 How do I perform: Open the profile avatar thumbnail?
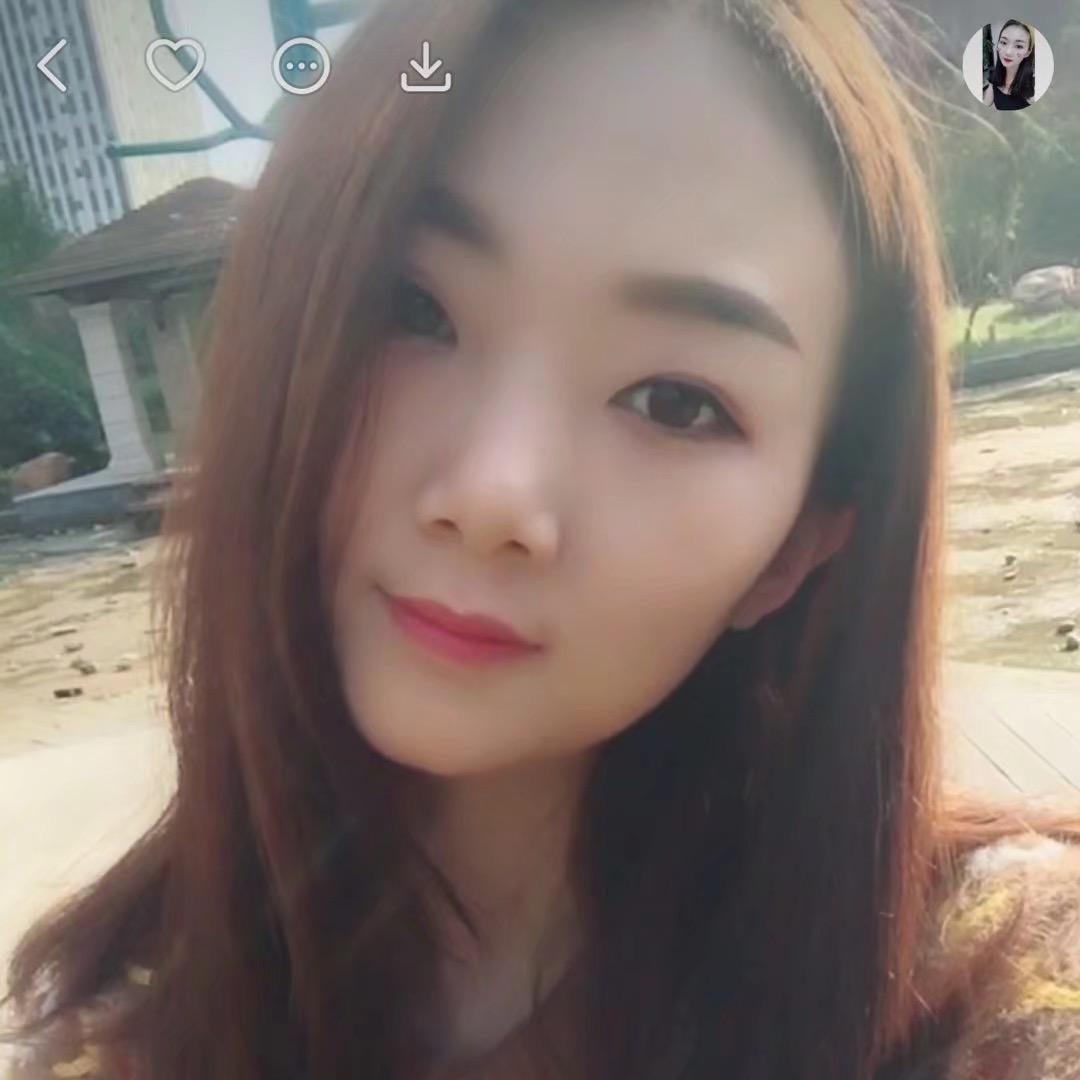coord(1007,66)
